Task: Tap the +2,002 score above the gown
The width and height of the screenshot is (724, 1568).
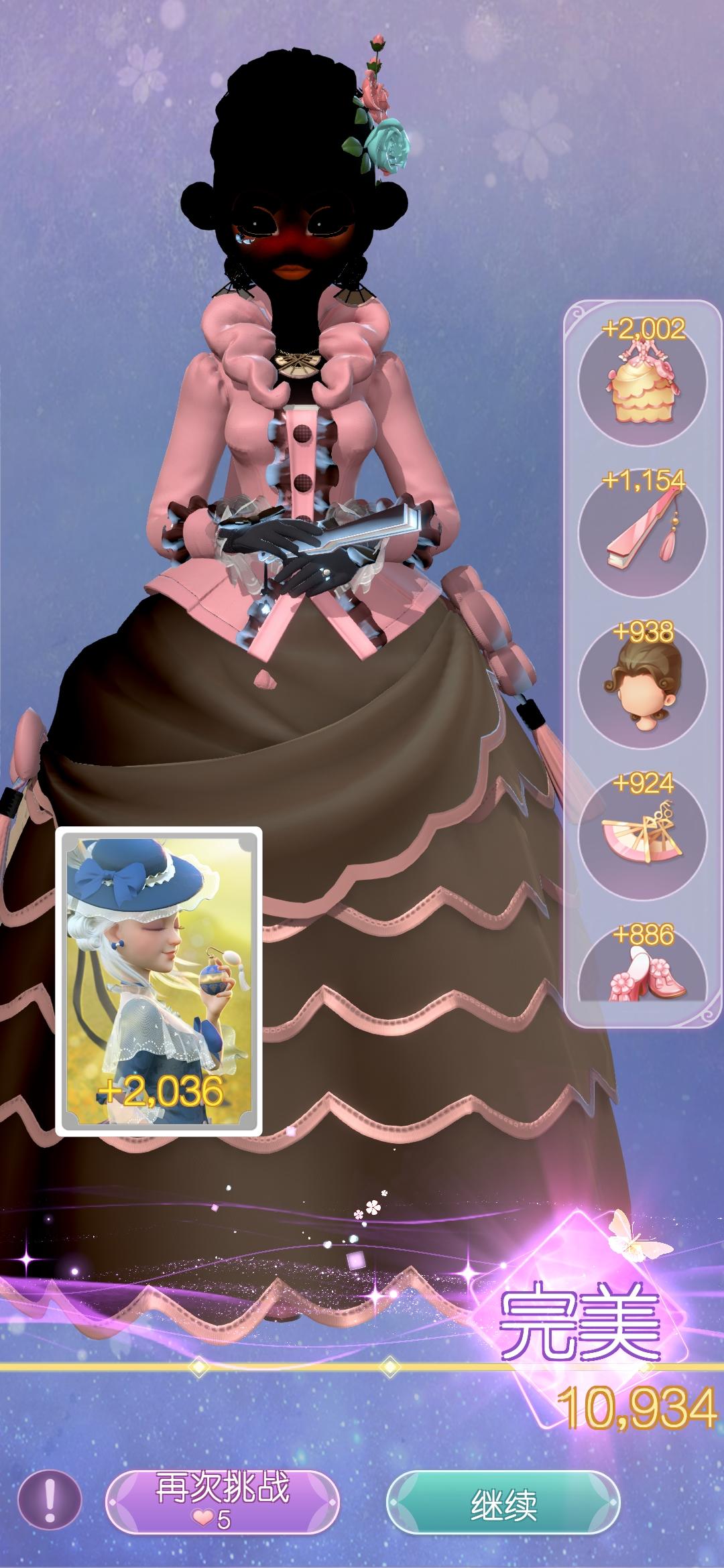Action: 642,328
